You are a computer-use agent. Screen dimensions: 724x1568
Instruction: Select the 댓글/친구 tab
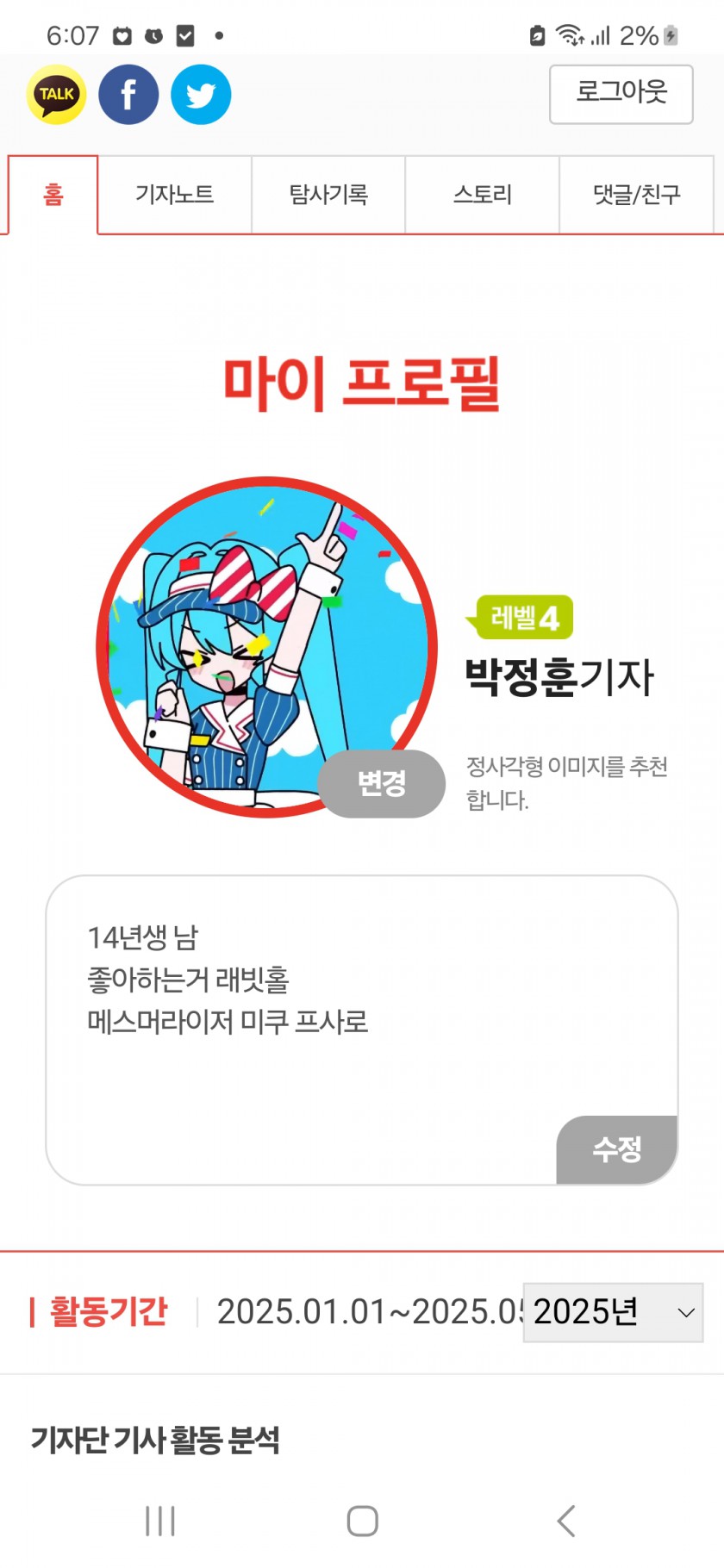point(636,195)
